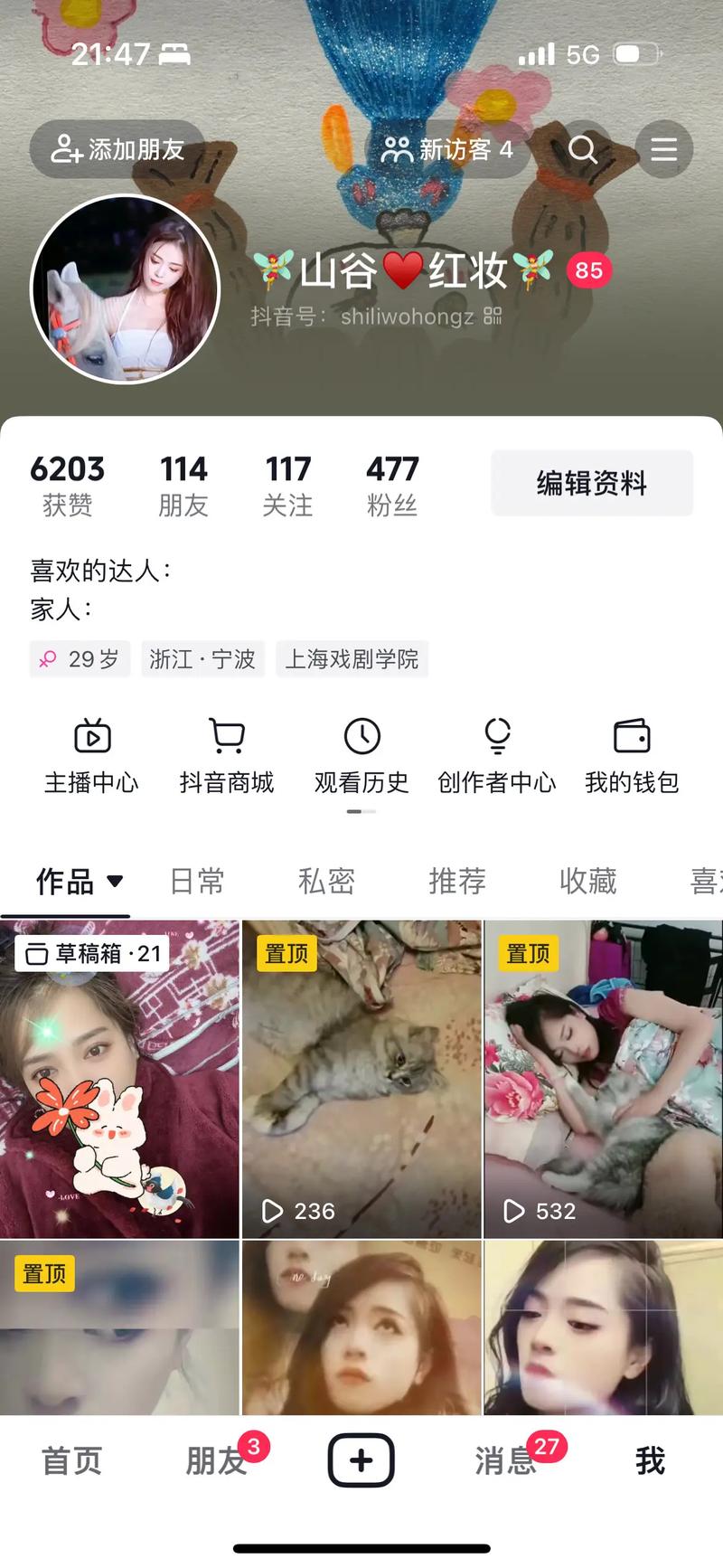Tap the 上海戏剧学院 school tag
Viewport: 723px width, 1568px height.
point(352,658)
